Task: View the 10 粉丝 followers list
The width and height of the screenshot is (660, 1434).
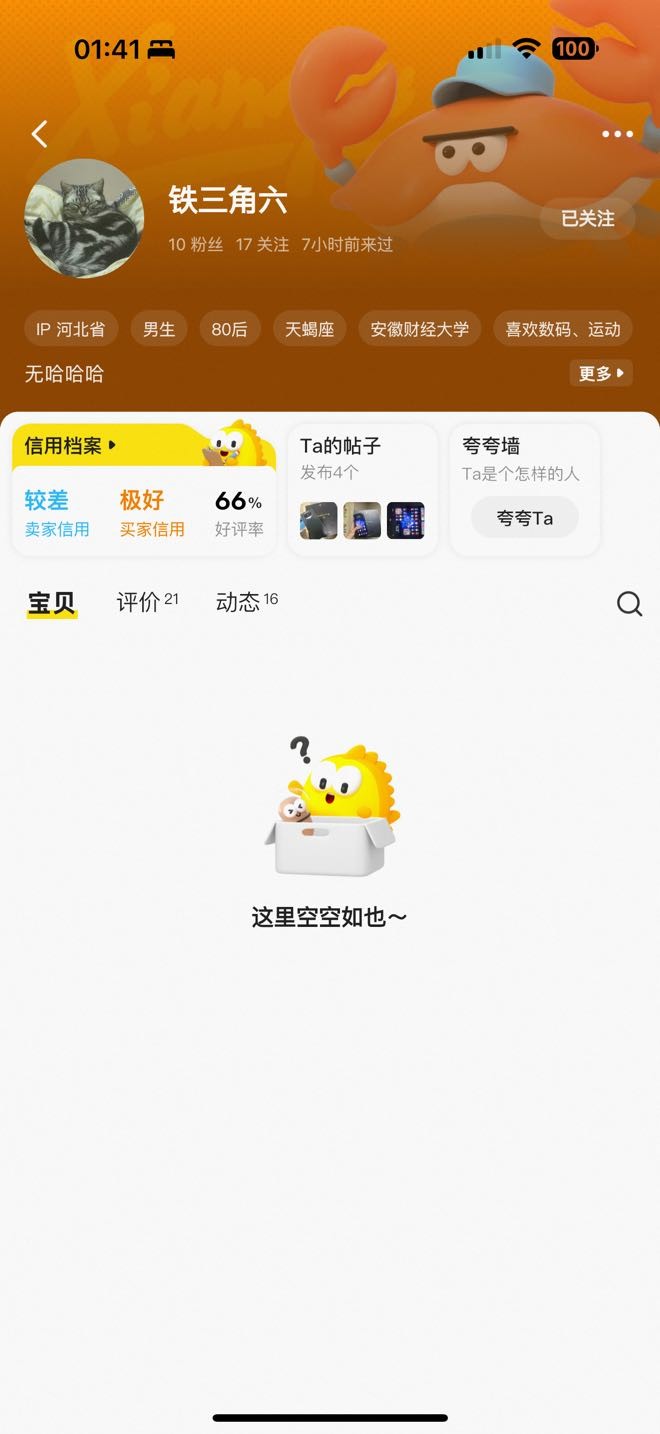Action: click(195, 245)
